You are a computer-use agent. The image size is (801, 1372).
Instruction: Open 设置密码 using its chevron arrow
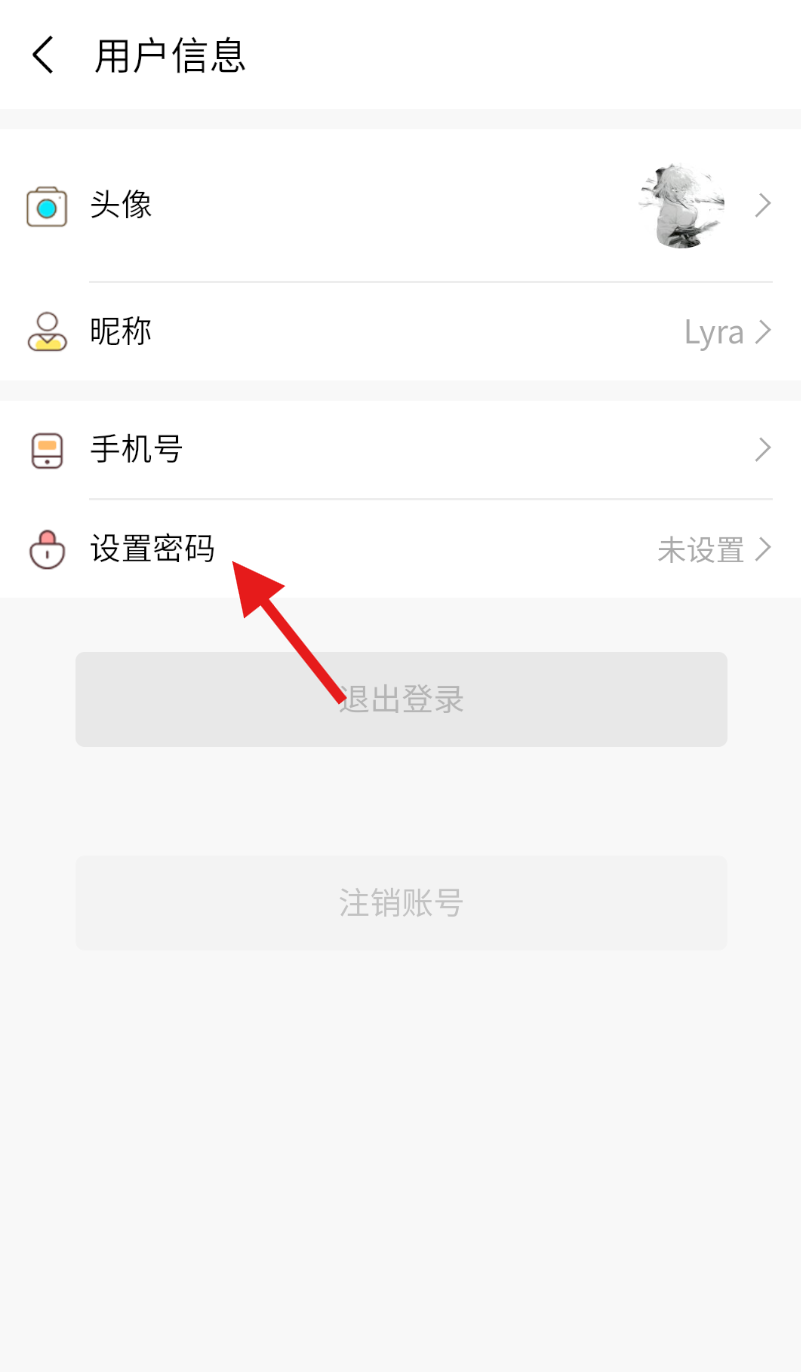(763, 549)
